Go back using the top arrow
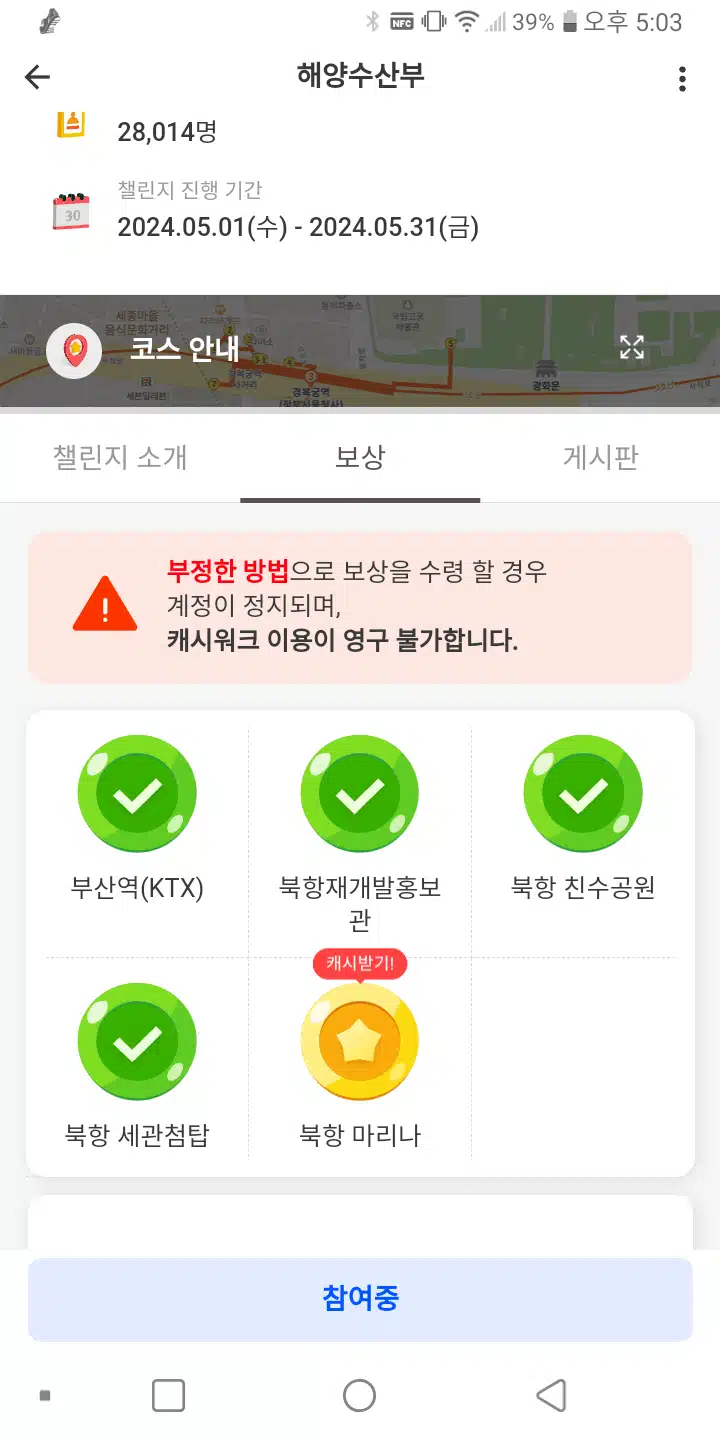 tap(37, 77)
